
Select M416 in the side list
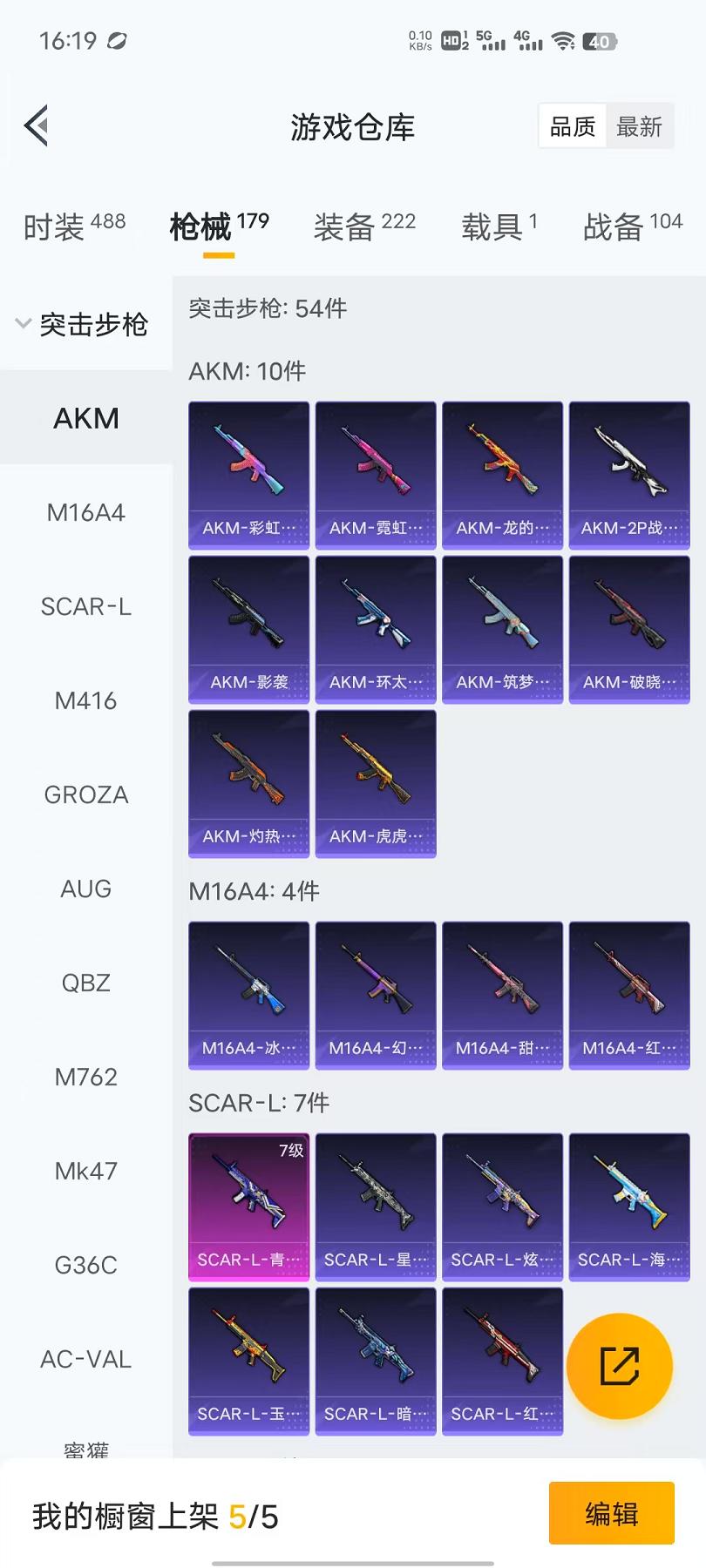point(85,700)
